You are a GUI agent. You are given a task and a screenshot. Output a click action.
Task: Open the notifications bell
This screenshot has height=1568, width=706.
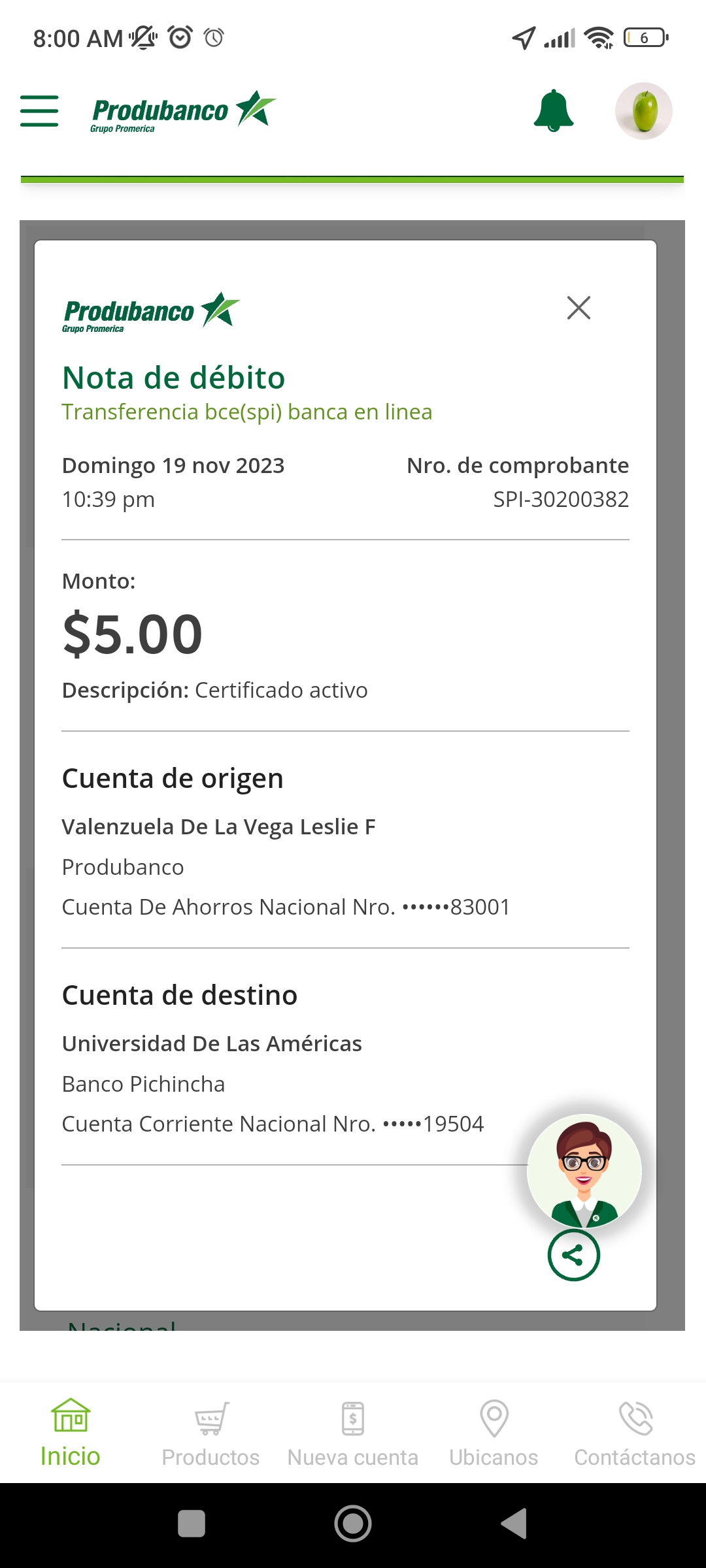(554, 110)
